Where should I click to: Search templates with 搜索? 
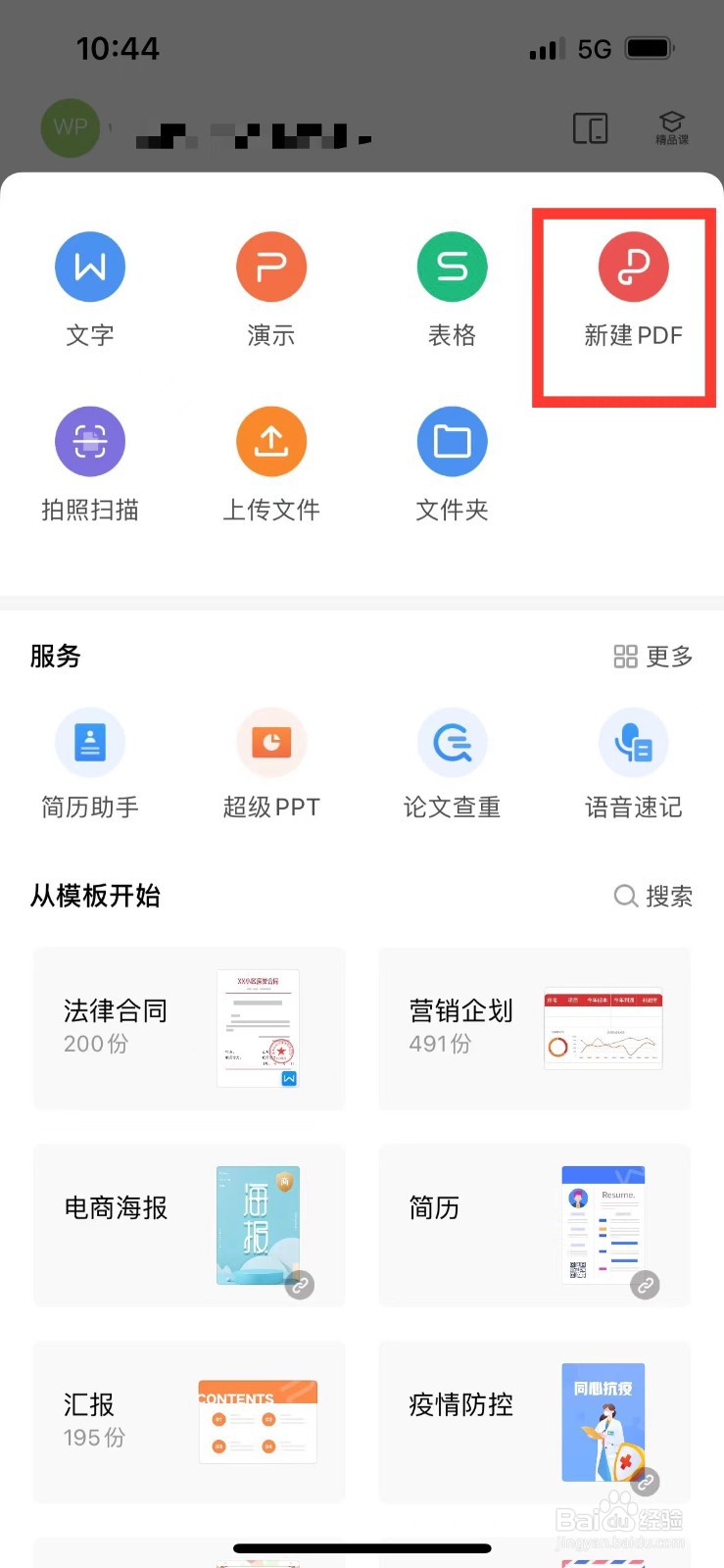[653, 896]
